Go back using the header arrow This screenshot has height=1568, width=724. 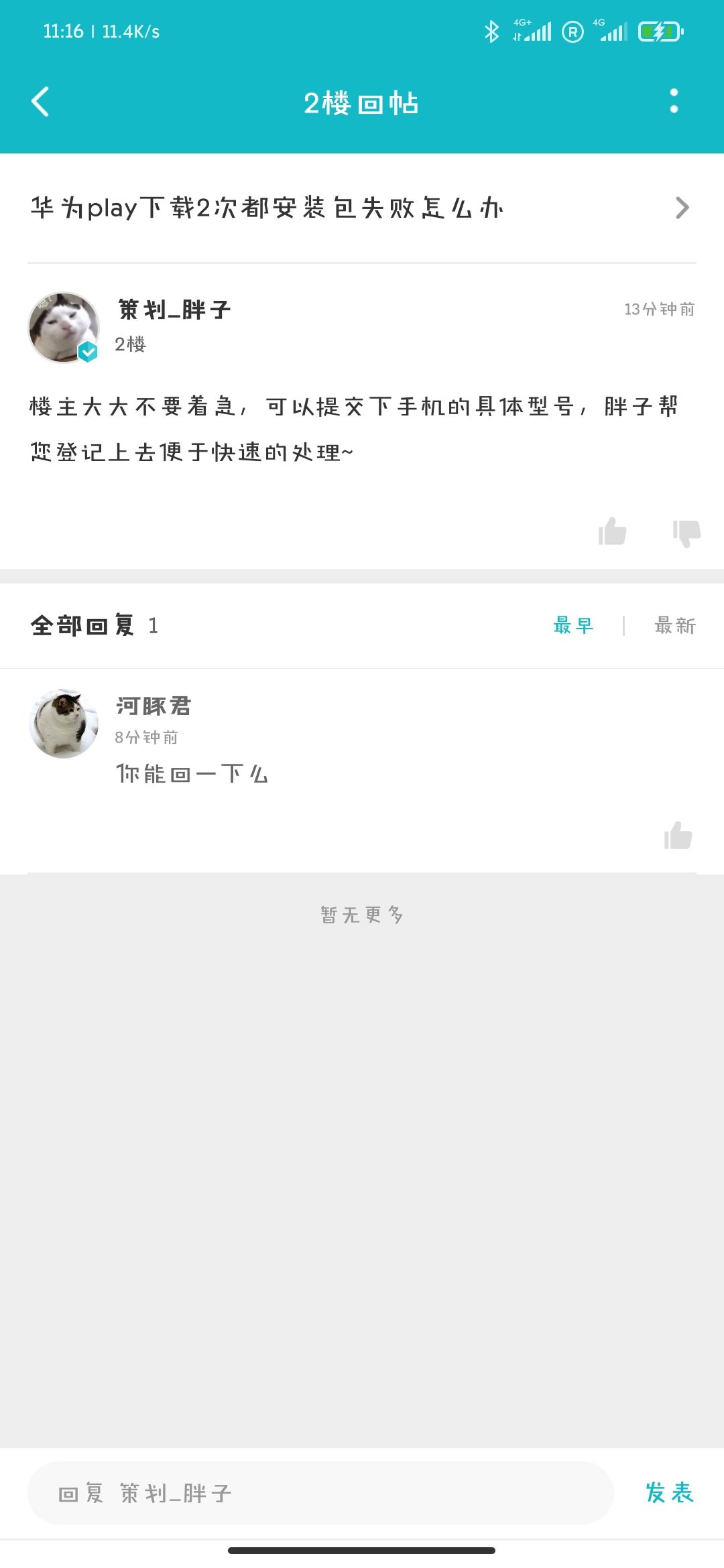click(40, 102)
